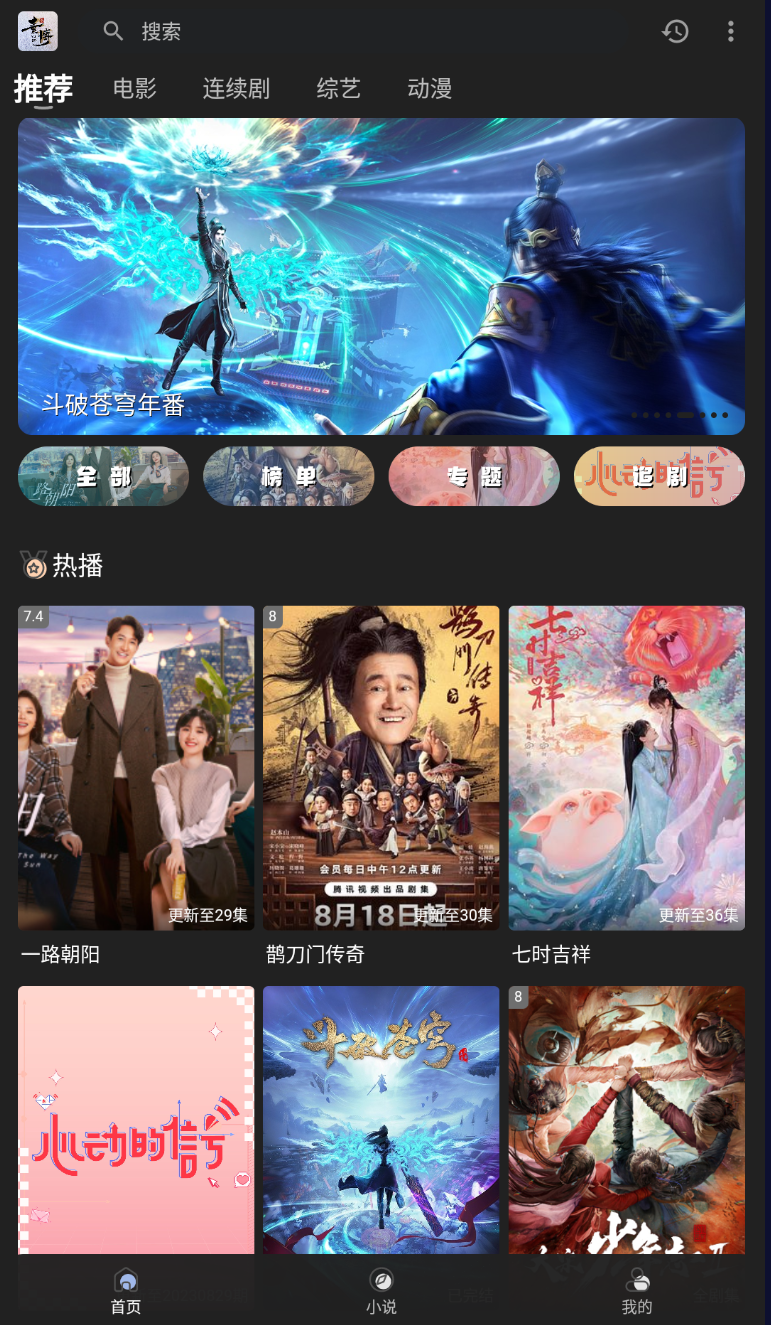This screenshot has width=771, height=1325.
Task: Open the 榜单 rankings chip
Action: click(288, 476)
